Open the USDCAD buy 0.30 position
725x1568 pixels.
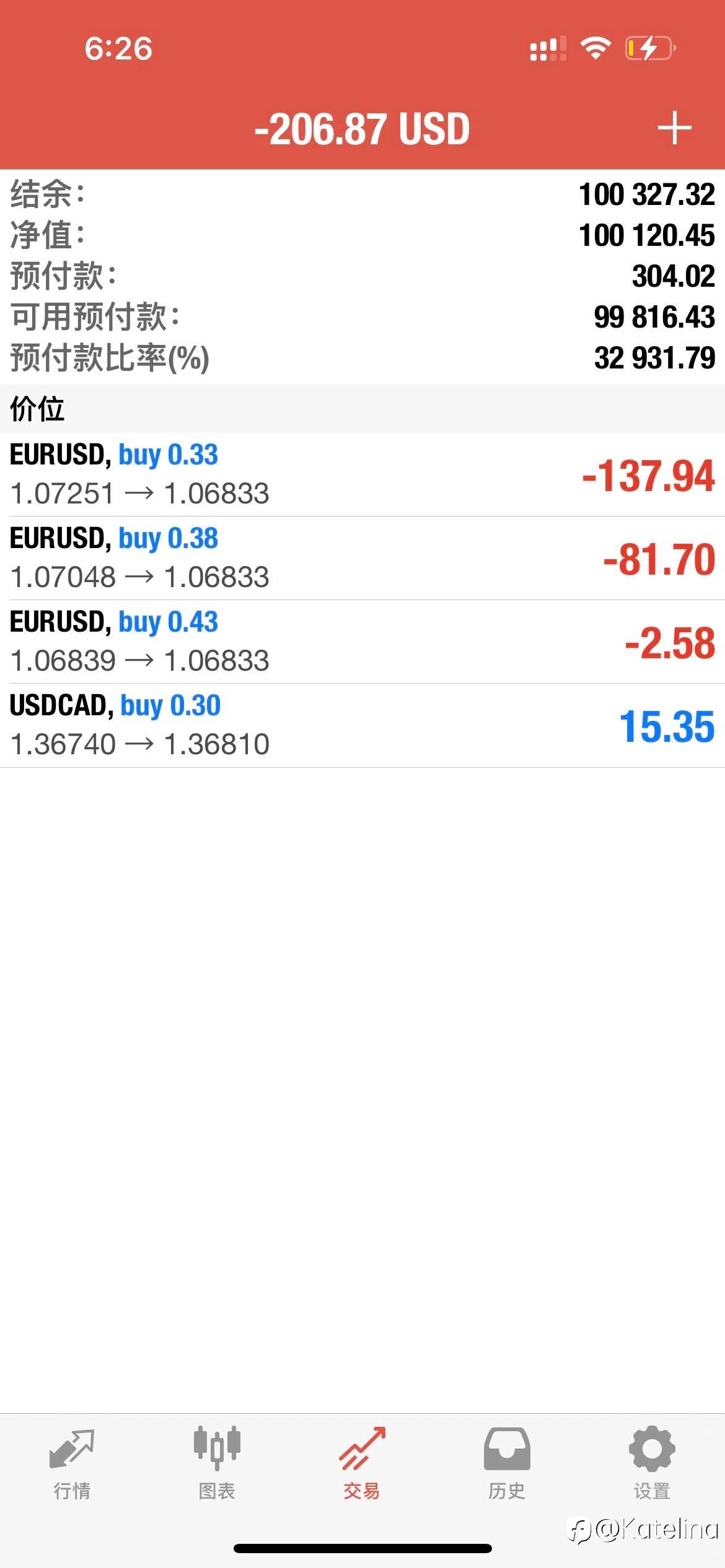[362, 725]
